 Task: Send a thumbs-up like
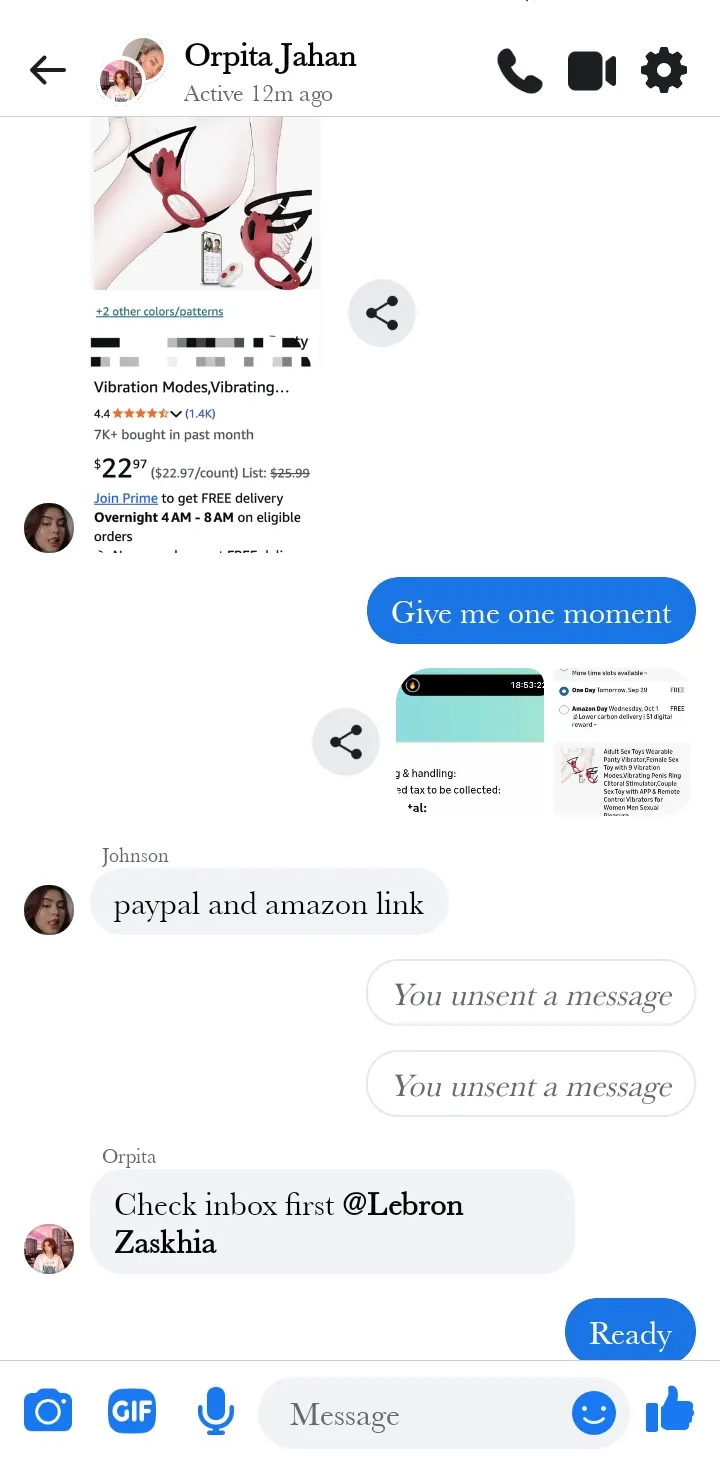[x=669, y=1411]
